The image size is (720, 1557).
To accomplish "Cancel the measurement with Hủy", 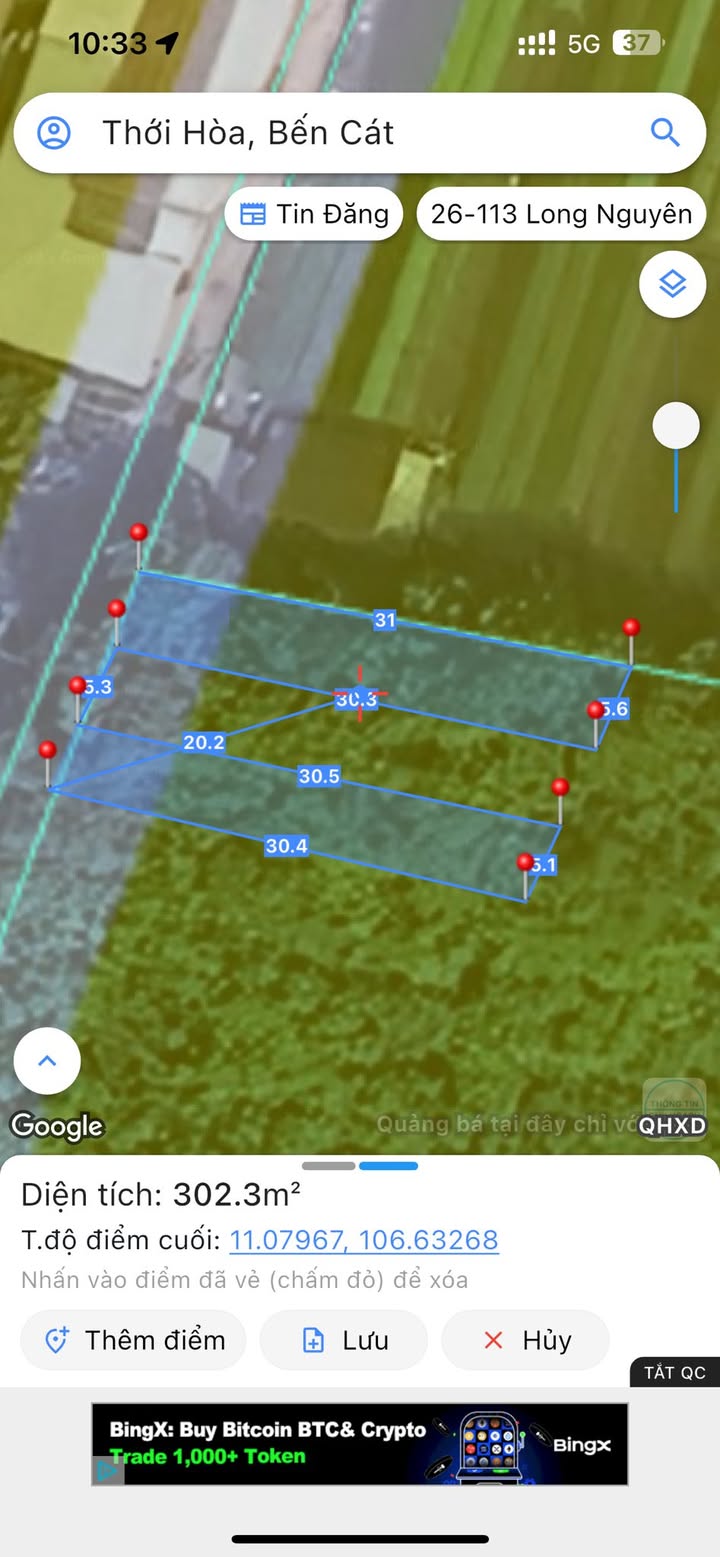I will [525, 1340].
